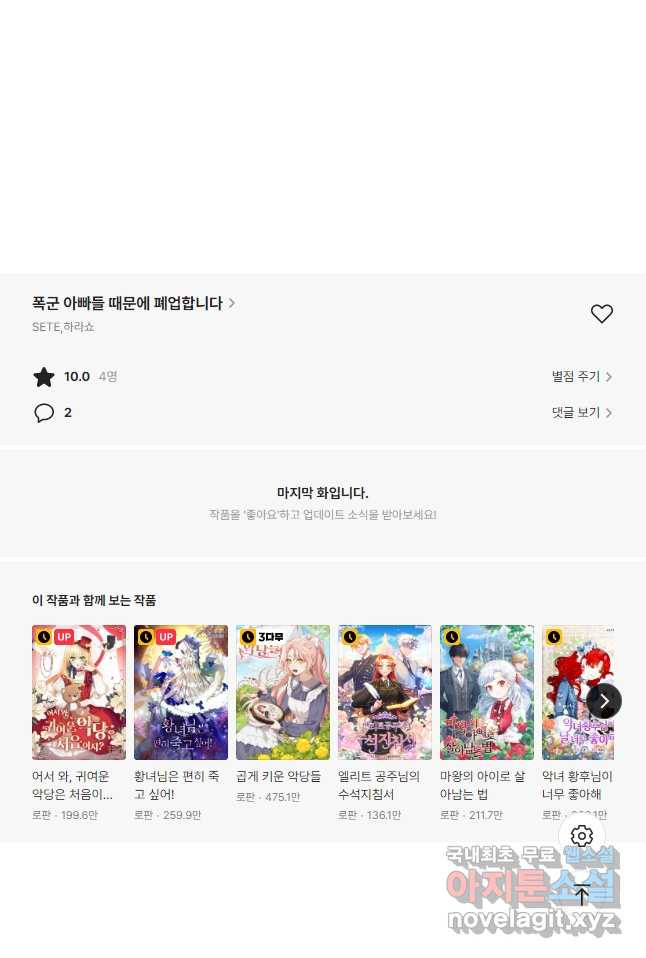Show next recommended works with arrow
Image resolution: width=646 pixels, height=958 pixels.
click(x=604, y=701)
